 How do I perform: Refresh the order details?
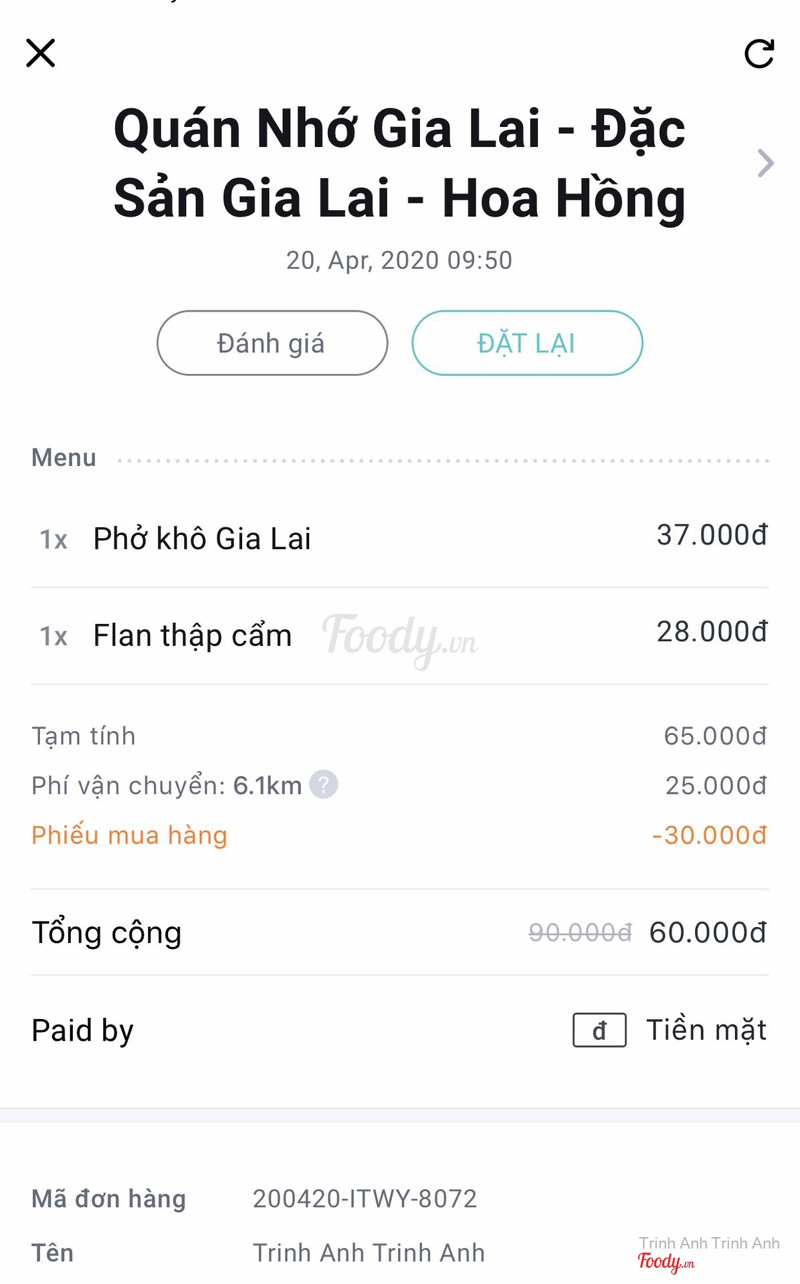(759, 53)
